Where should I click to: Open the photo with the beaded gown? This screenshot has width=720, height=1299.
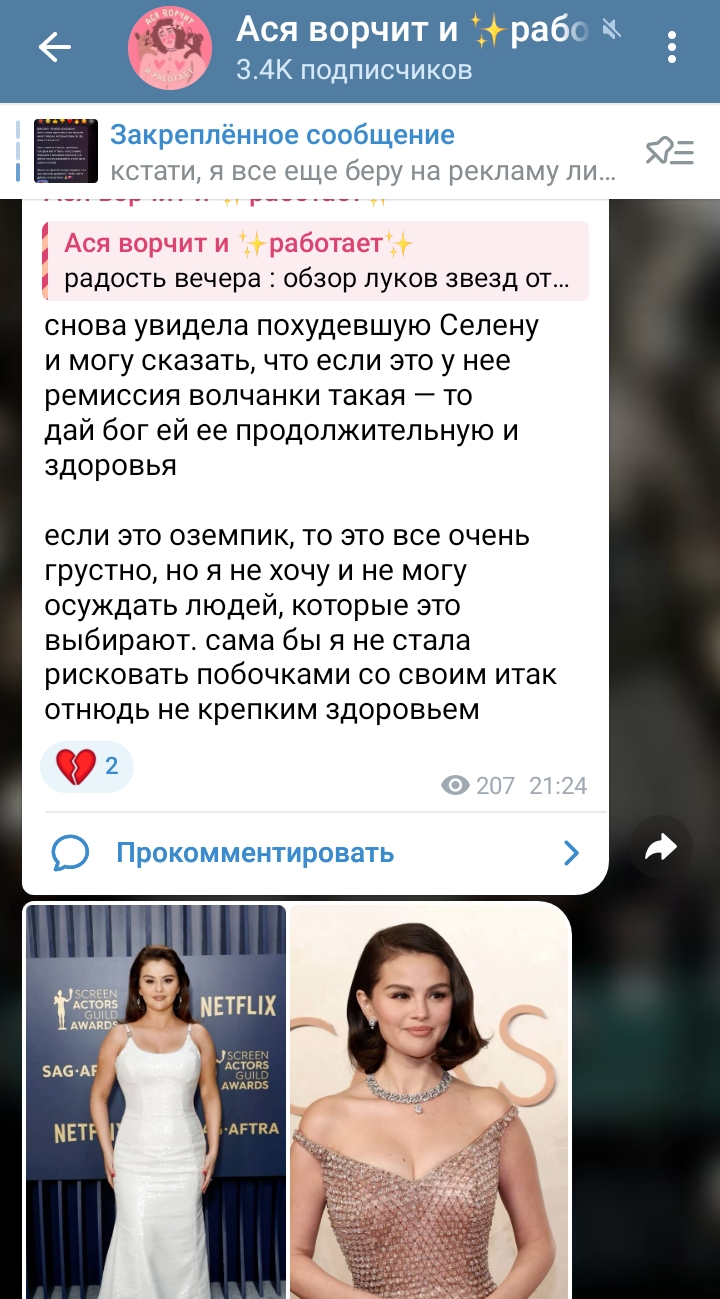(430, 1100)
